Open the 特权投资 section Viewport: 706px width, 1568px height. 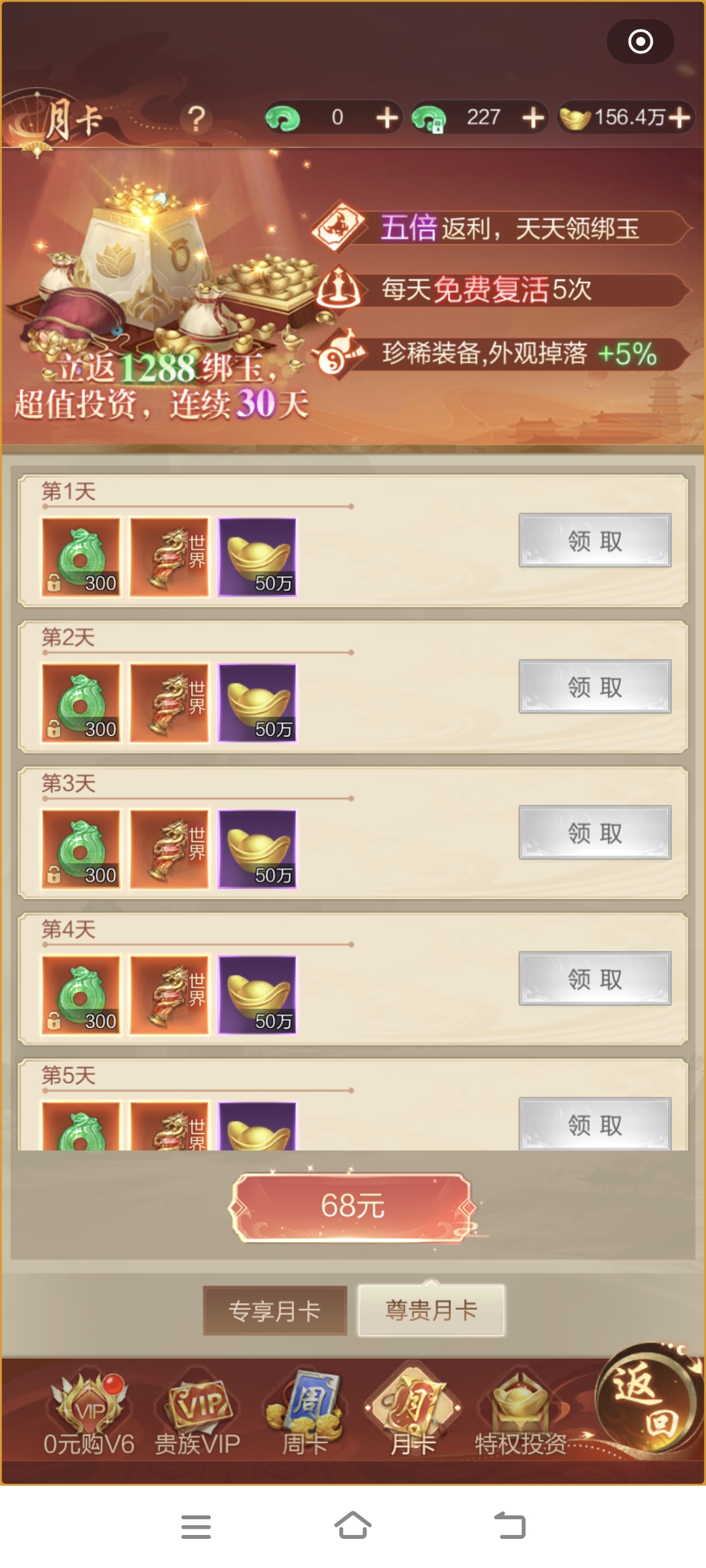[521, 1413]
